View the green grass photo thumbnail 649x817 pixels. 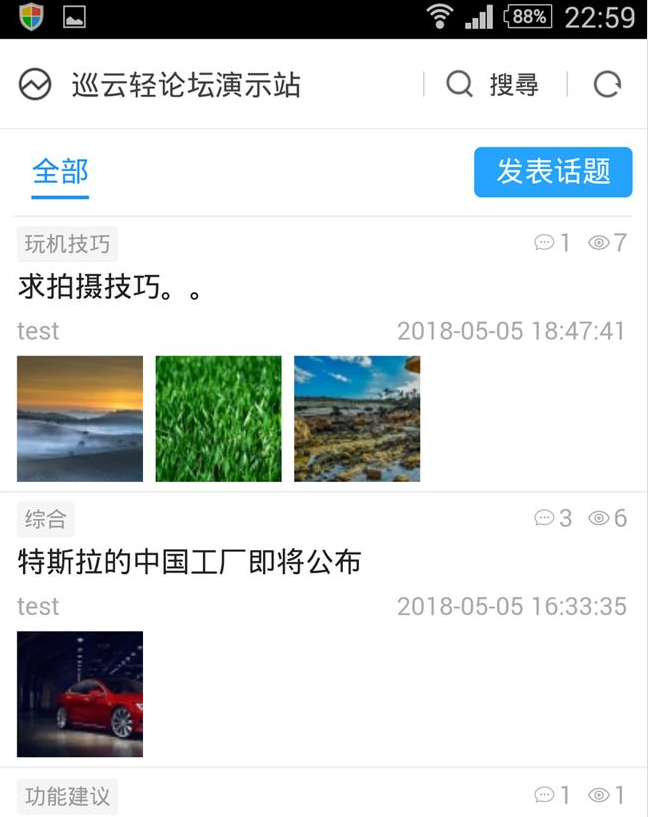(218, 419)
